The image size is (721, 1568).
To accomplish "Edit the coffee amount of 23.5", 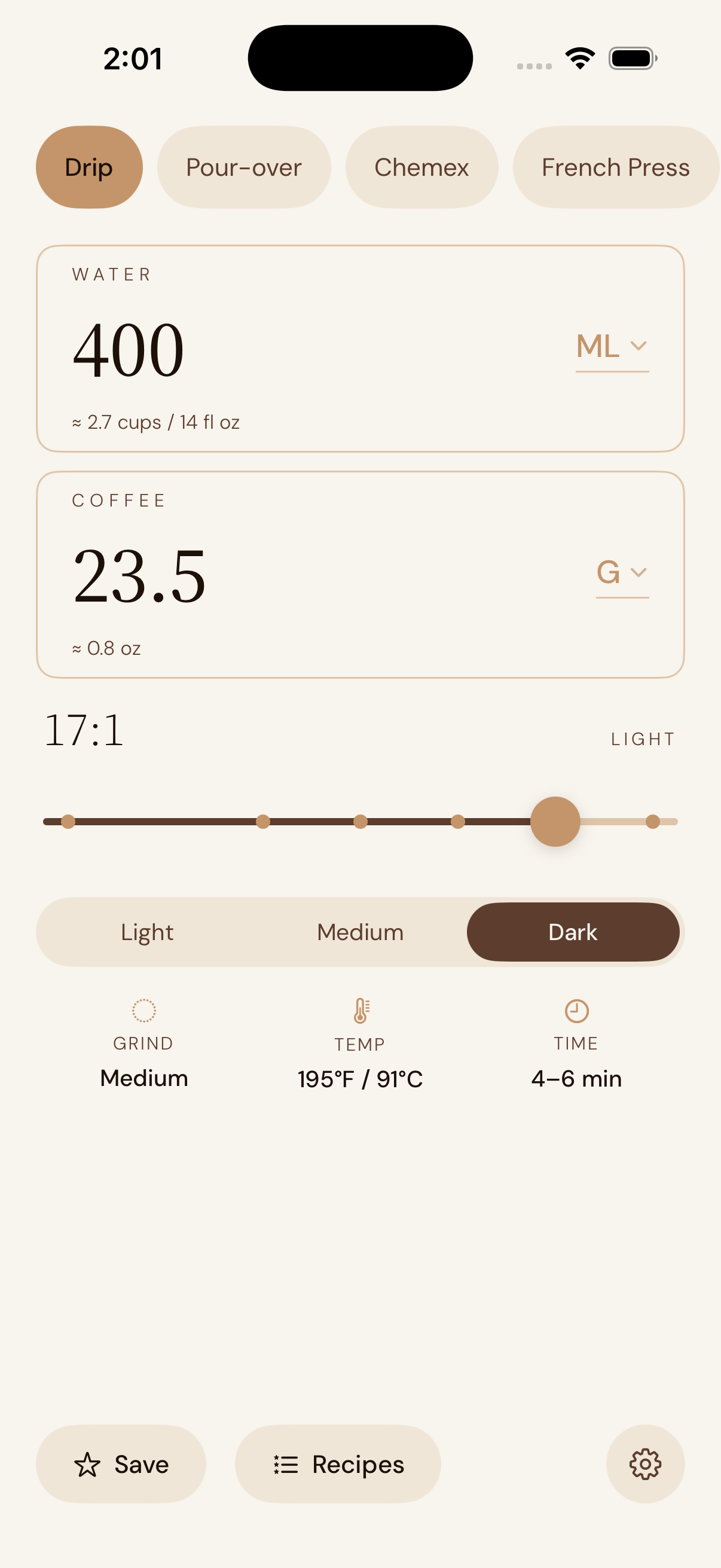I will [x=139, y=576].
